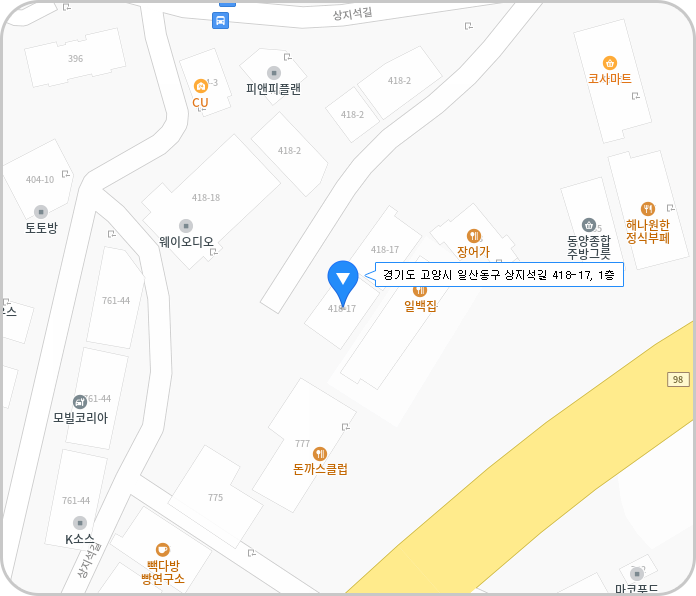Select the 코사마트 mart marker
The height and width of the screenshot is (596, 696).
(610, 62)
